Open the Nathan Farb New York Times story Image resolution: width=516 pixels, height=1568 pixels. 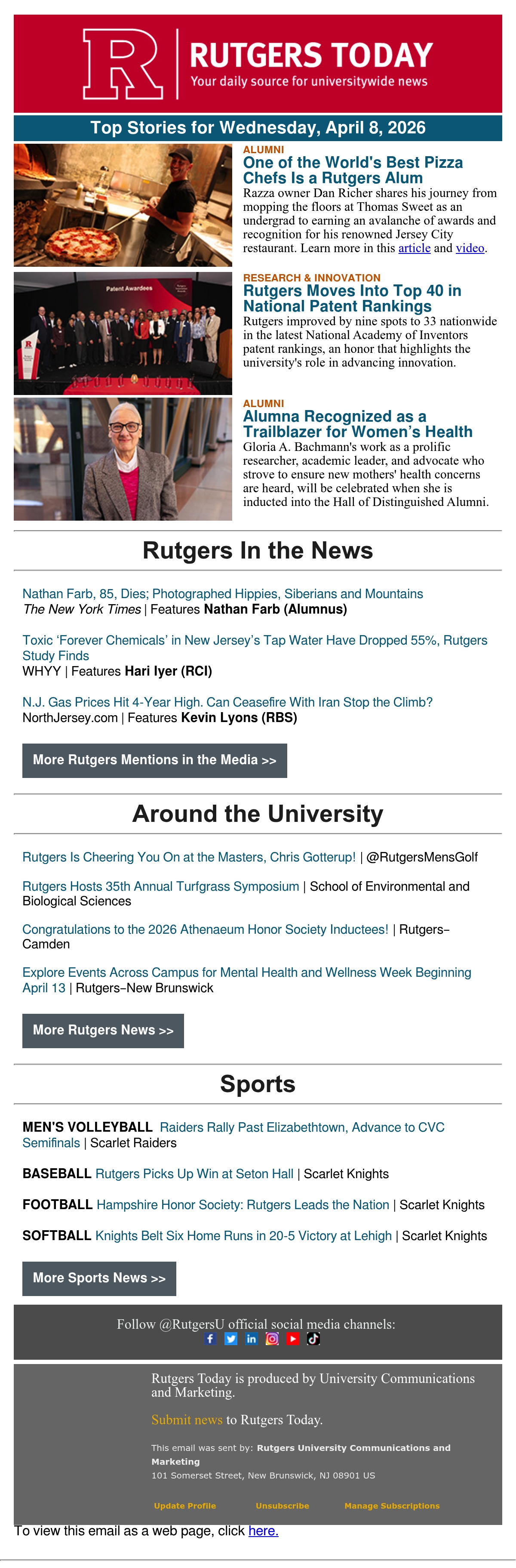(223, 593)
